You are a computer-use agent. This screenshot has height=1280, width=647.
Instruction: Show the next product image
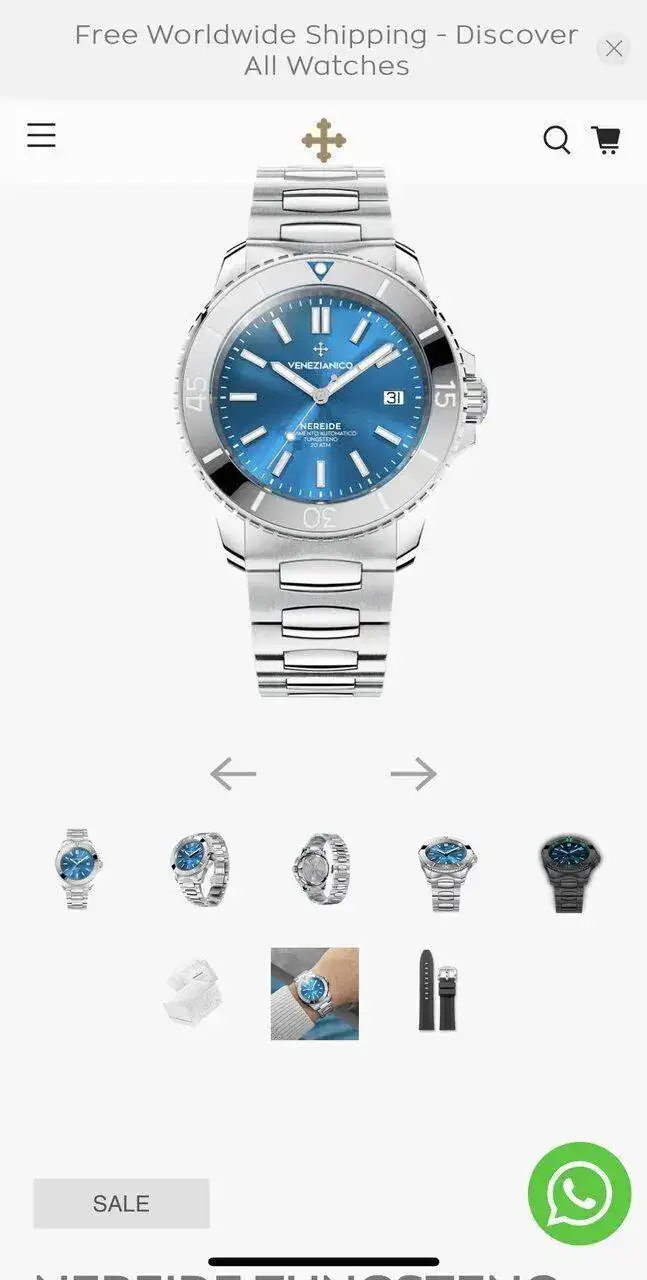[x=413, y=773]
